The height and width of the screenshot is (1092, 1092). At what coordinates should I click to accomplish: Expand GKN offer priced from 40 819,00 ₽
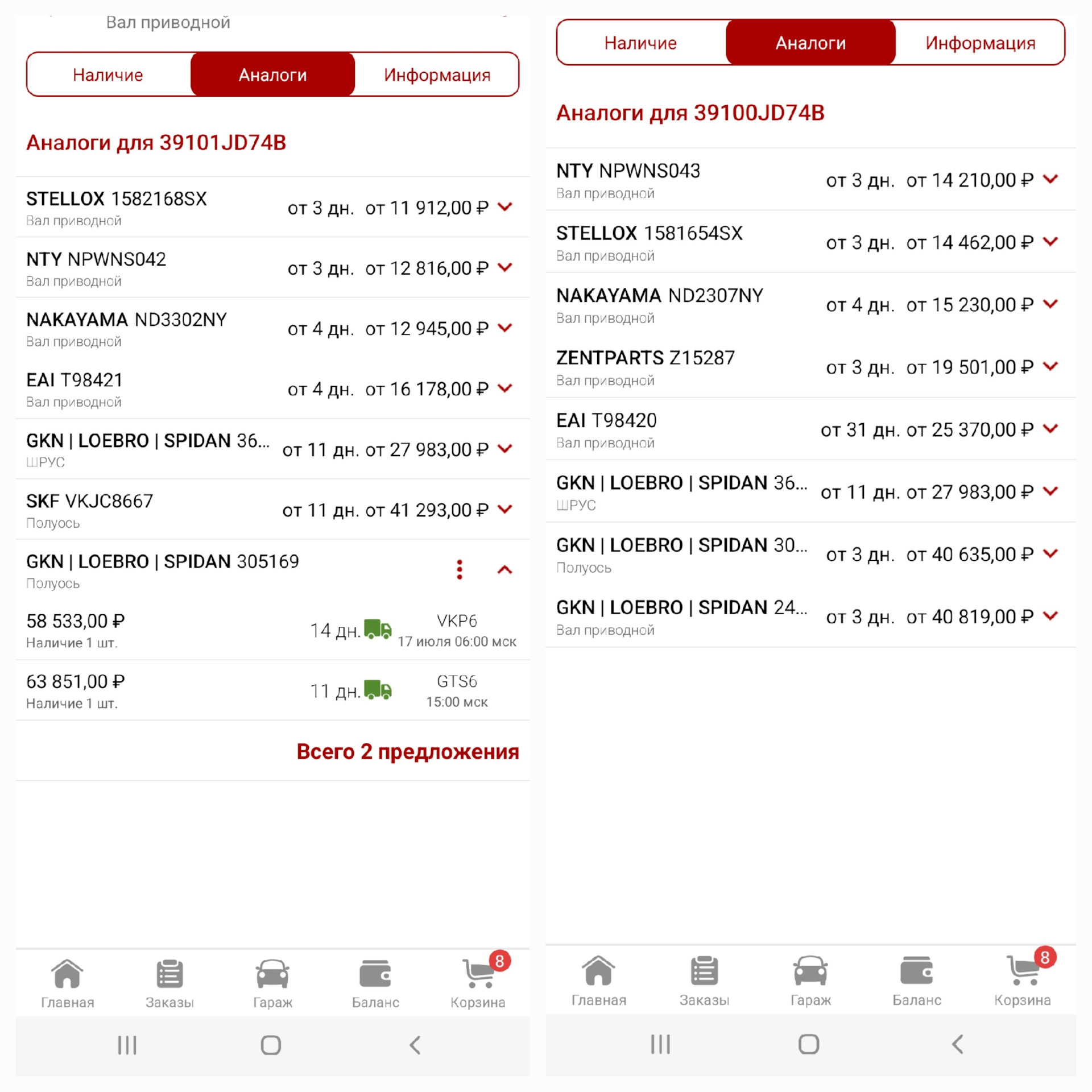pos(1050,616)
